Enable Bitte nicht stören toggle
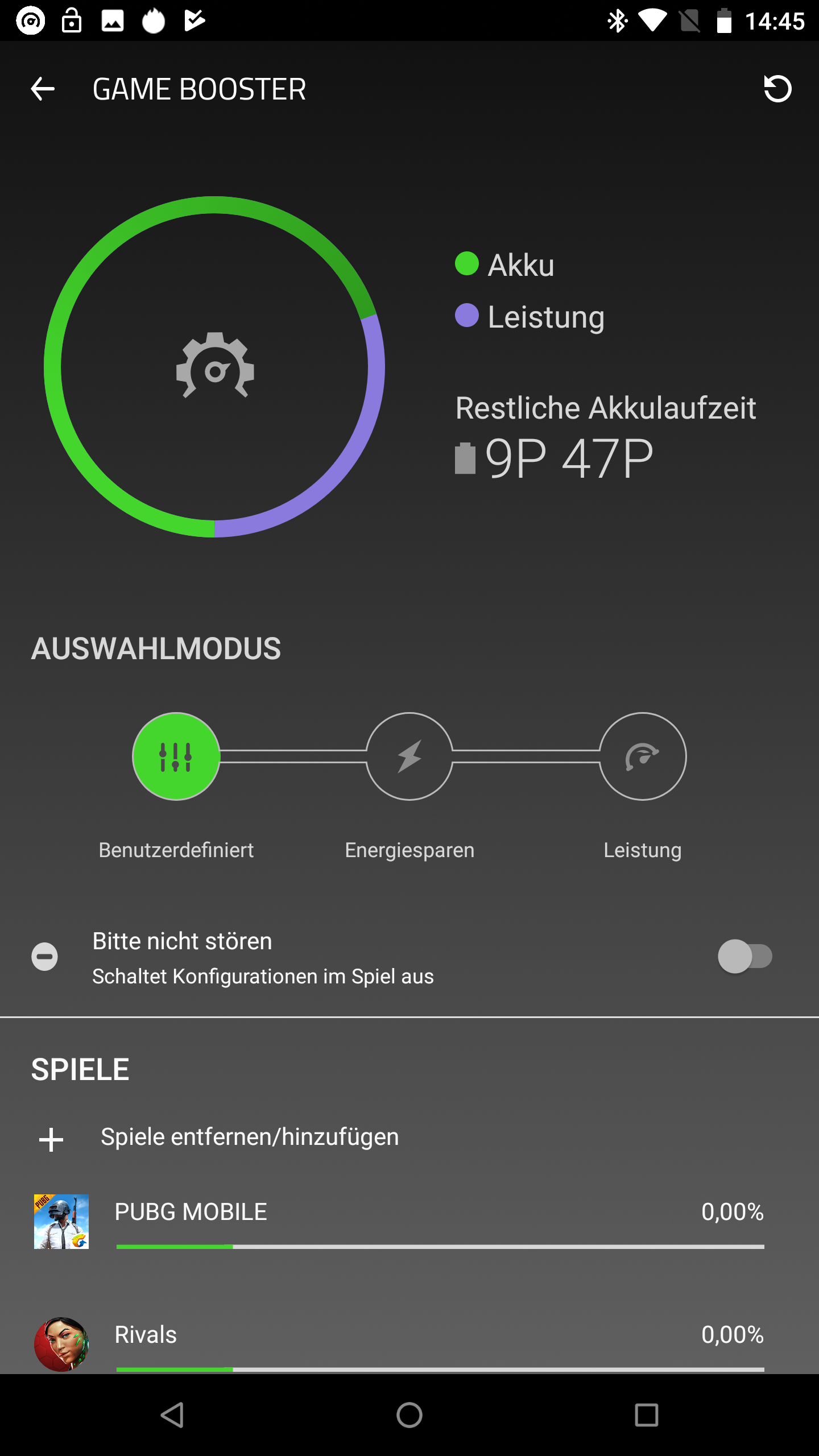 click(x=744, y=957)
